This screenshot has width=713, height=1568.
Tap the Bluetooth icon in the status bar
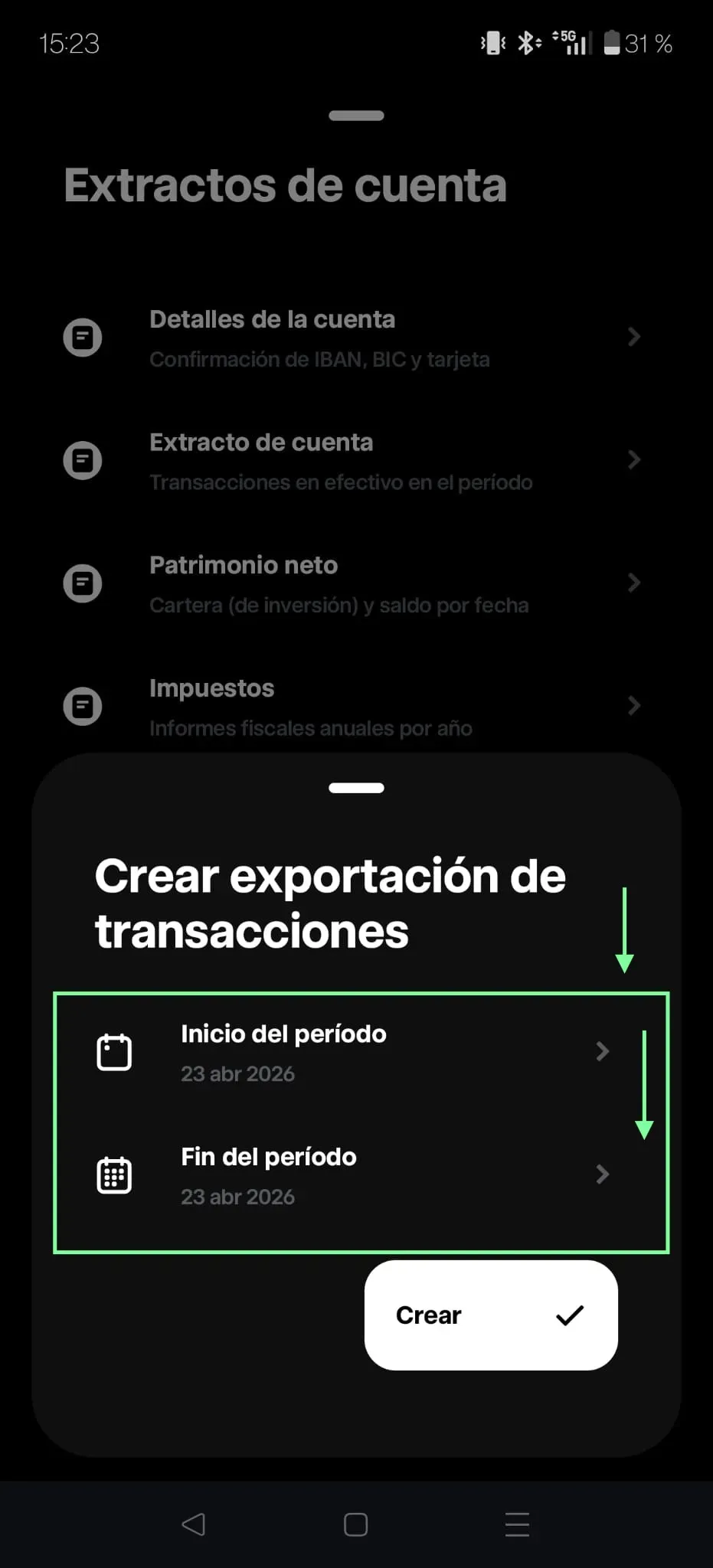[526, 44]
